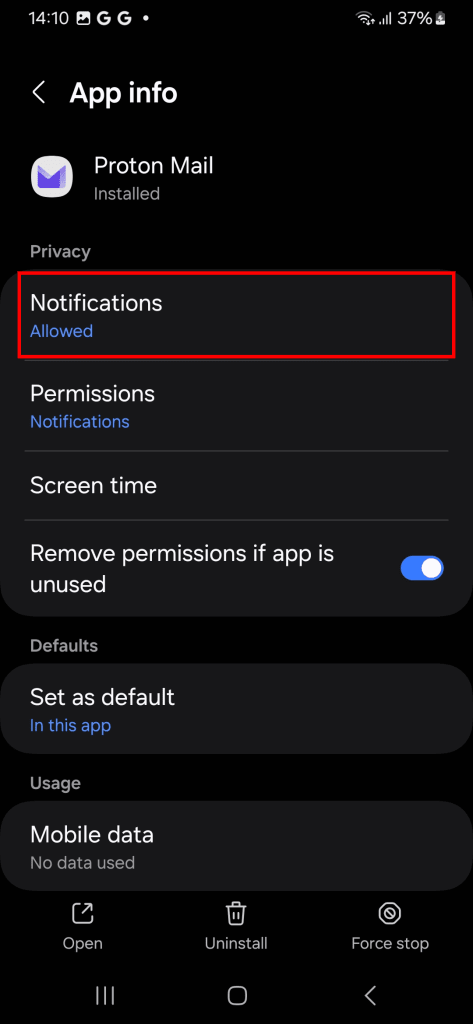The height and width of the screenshot is (1024, 473).
Task: Tap the system home button
Action: (236, 995)
